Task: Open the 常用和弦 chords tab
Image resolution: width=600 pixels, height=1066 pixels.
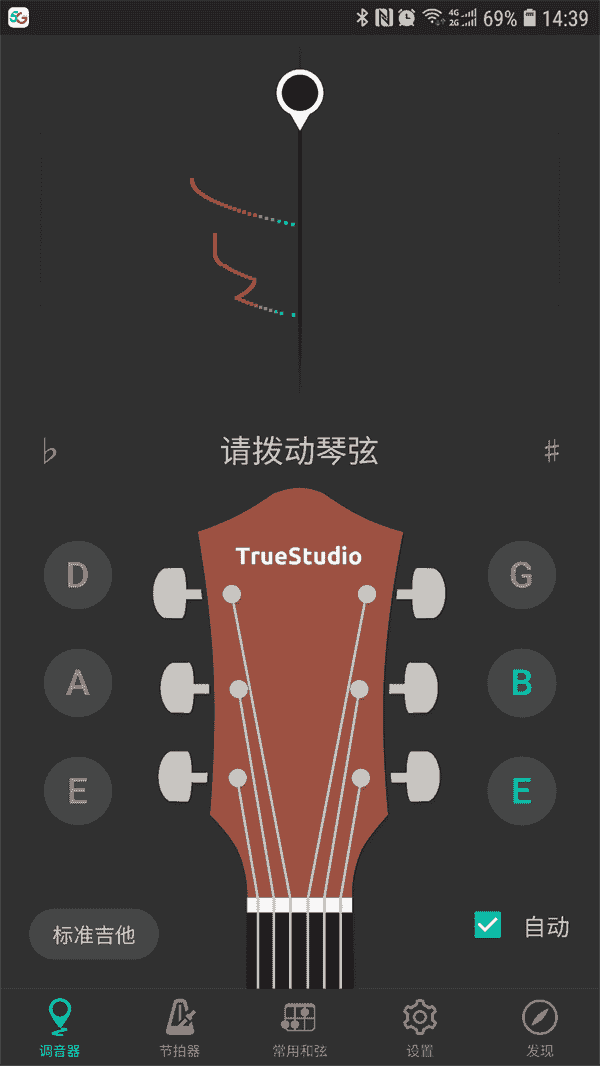Action: click(x=300, y=1027)
